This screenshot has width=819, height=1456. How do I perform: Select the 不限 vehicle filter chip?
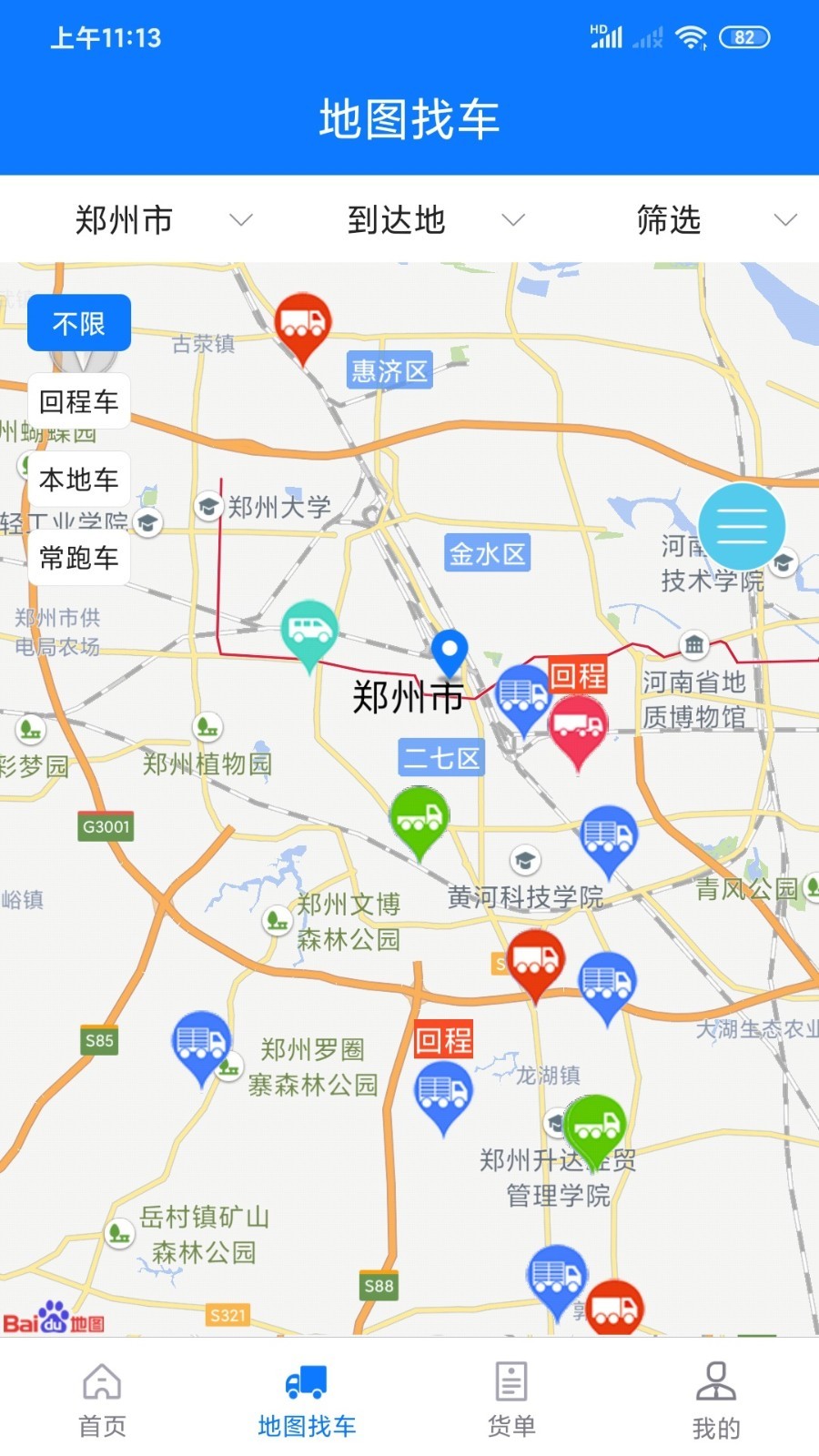79,324
